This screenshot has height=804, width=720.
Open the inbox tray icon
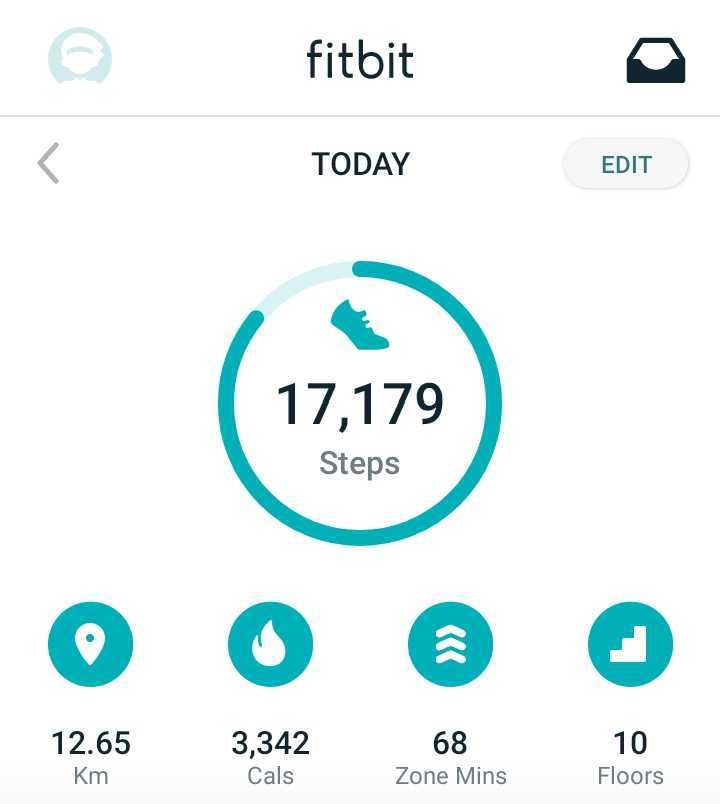click(x=656, y=60)
